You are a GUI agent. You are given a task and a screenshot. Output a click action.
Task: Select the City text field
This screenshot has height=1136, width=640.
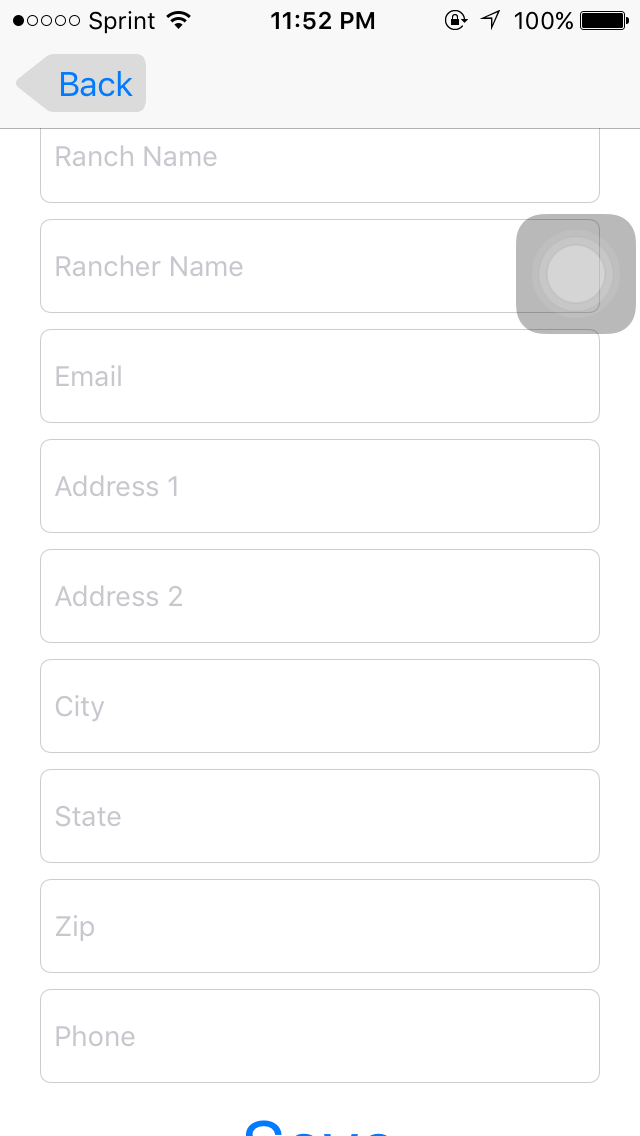[x=319, y=706]
